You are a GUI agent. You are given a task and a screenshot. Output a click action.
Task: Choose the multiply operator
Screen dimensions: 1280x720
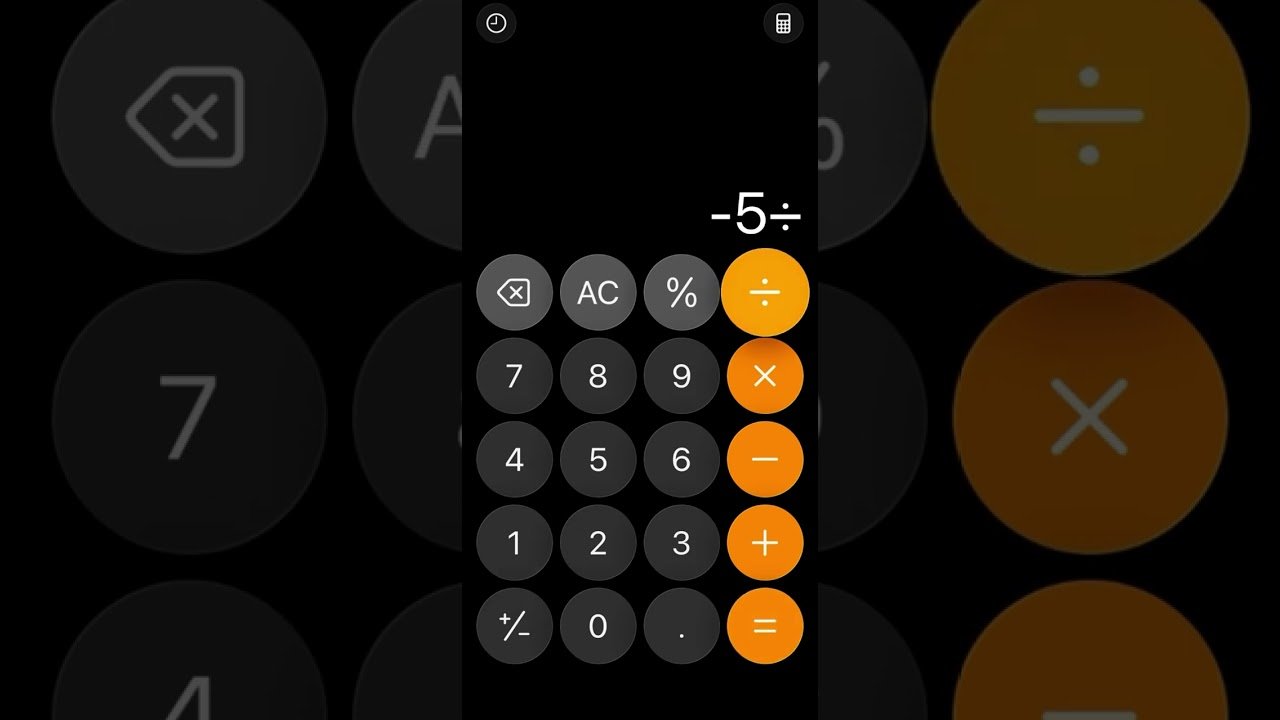(x=765, y=376)
